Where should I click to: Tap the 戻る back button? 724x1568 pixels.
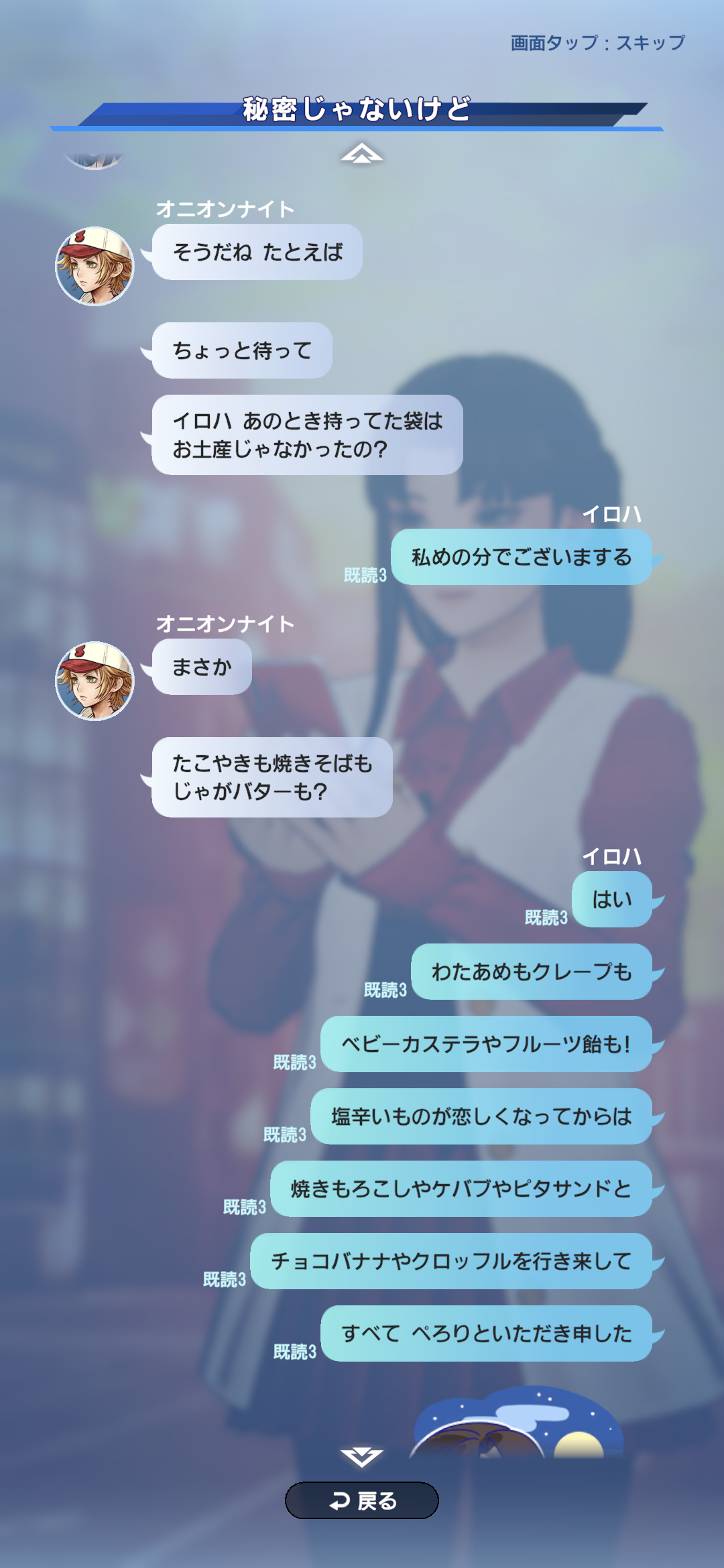(x=362, y=1500)
